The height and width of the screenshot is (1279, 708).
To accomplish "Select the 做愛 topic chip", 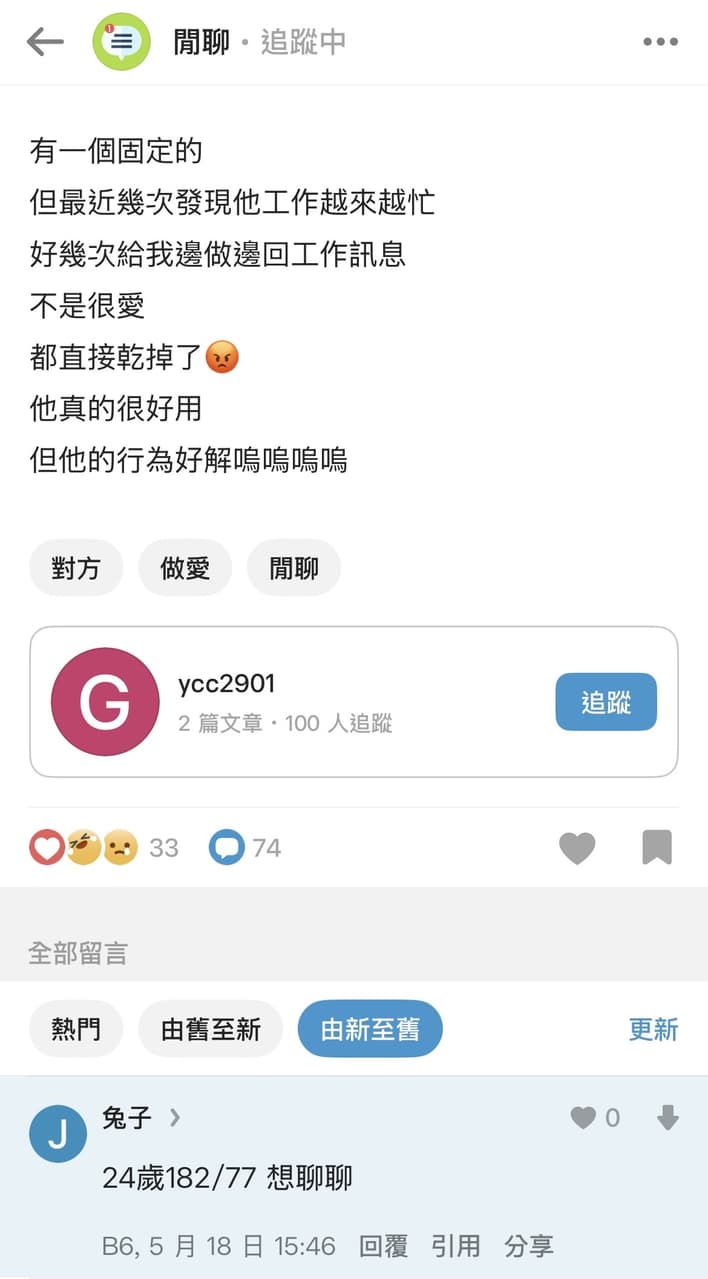I will (x=185, y=568).
